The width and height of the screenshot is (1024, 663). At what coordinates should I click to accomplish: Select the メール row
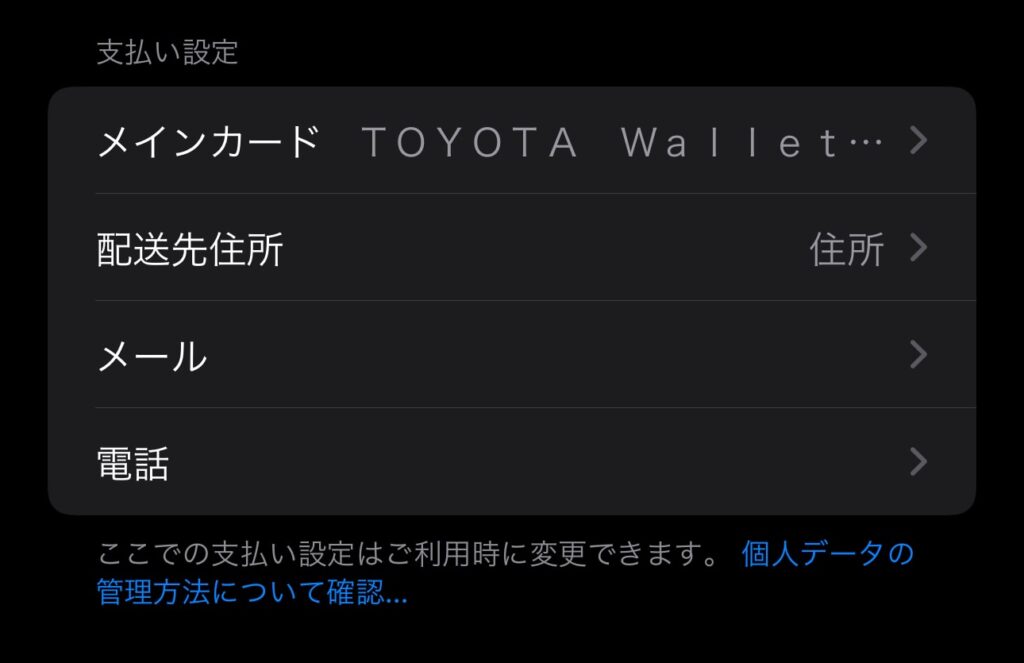(x=511, y=355)
